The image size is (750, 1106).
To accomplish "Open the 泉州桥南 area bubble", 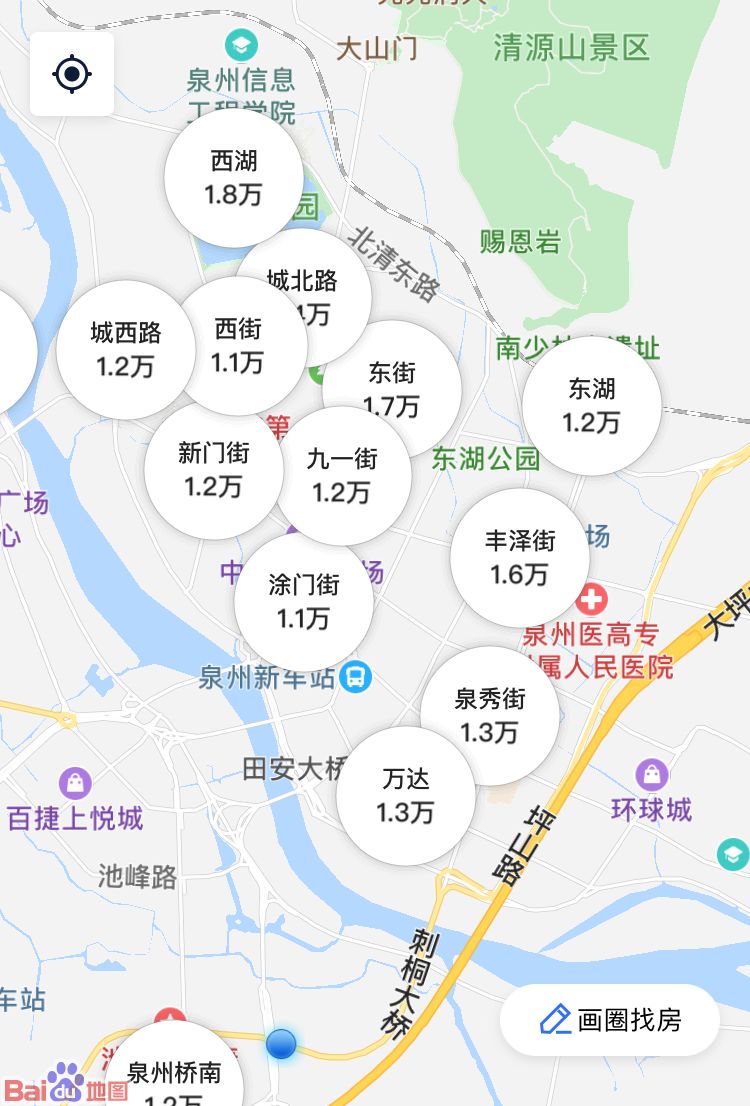I will coord(173,1075).
